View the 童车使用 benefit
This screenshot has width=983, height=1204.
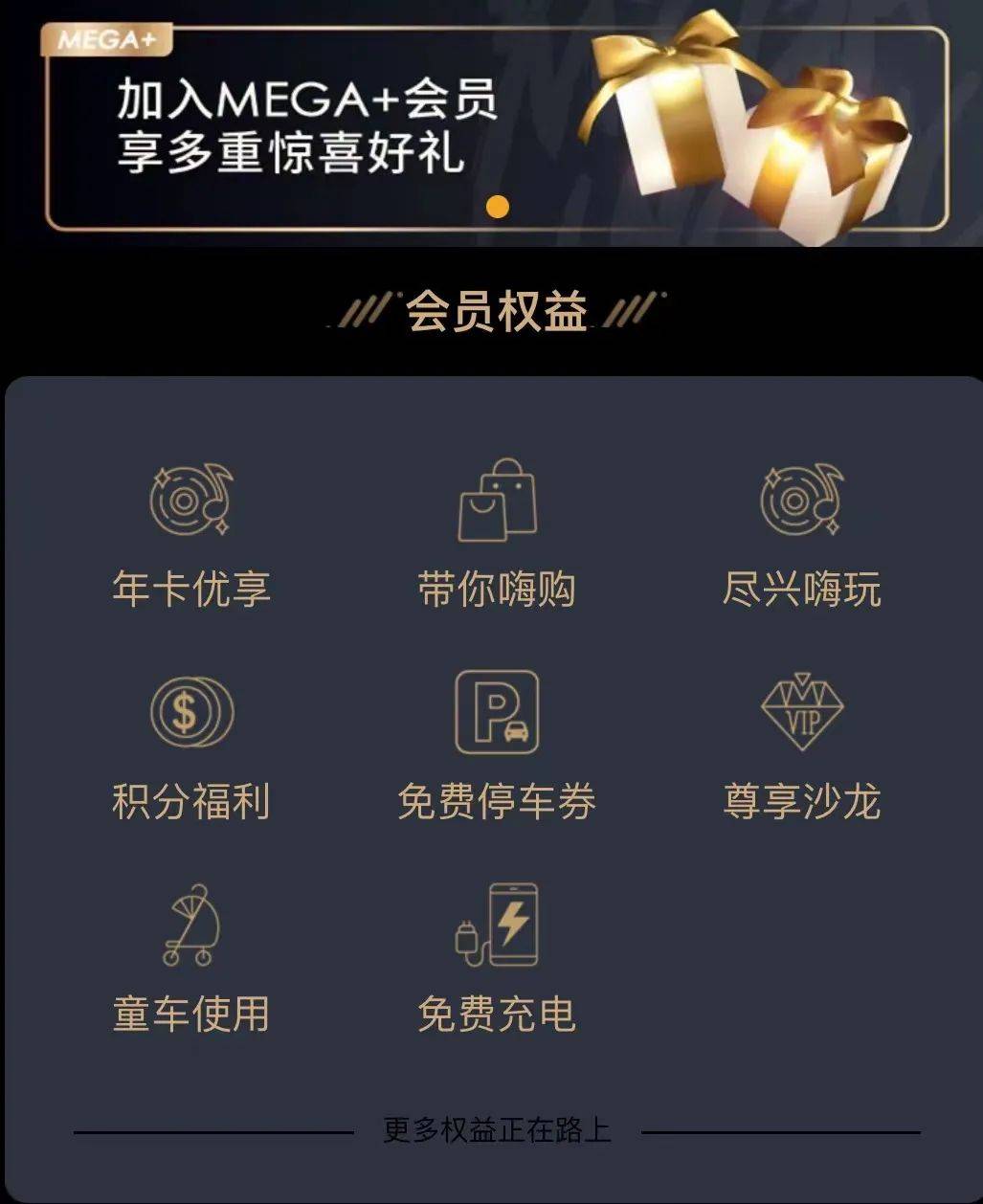(191, 959)
